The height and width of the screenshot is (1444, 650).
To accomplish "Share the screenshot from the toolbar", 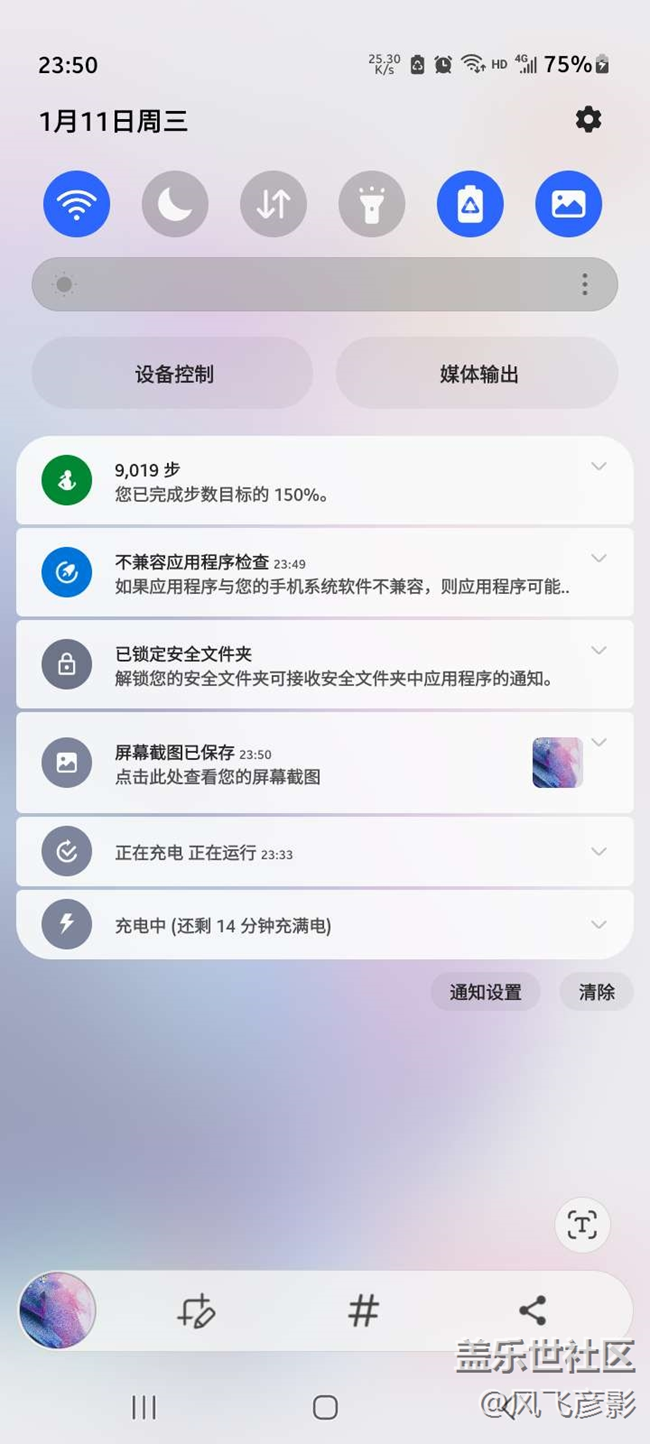I will pyautogui.click(x=532, y=1311).
